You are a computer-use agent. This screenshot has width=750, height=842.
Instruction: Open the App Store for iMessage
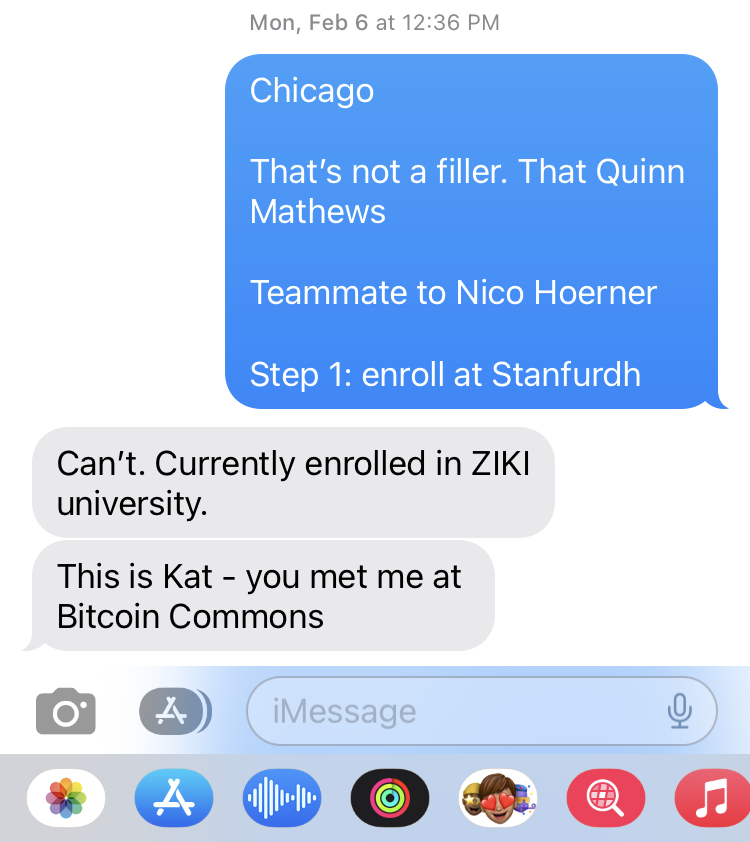click(174, 797)
